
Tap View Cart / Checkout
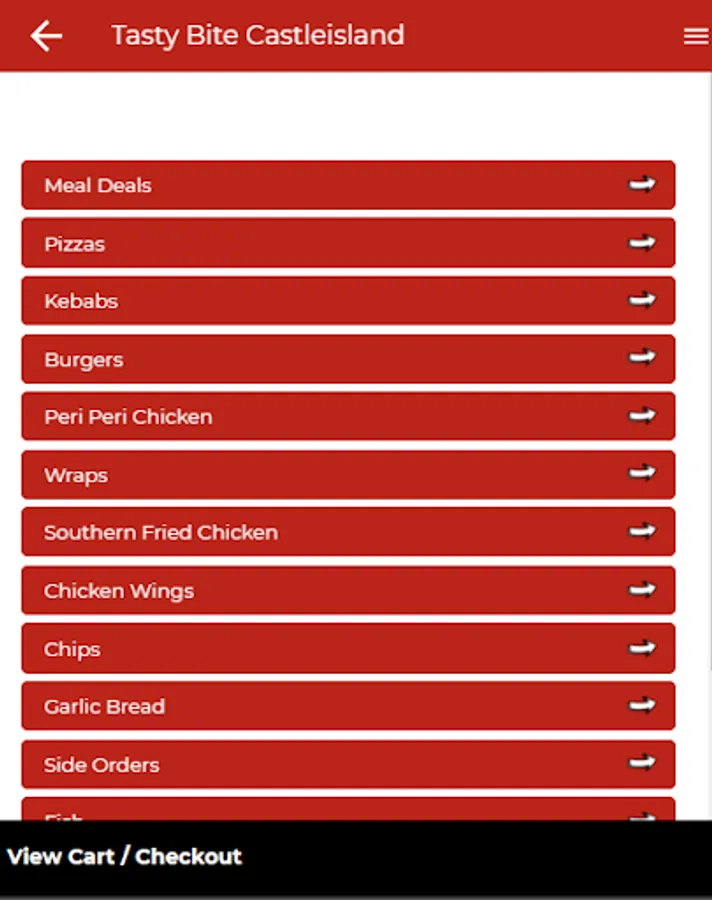tap(125, 857)
